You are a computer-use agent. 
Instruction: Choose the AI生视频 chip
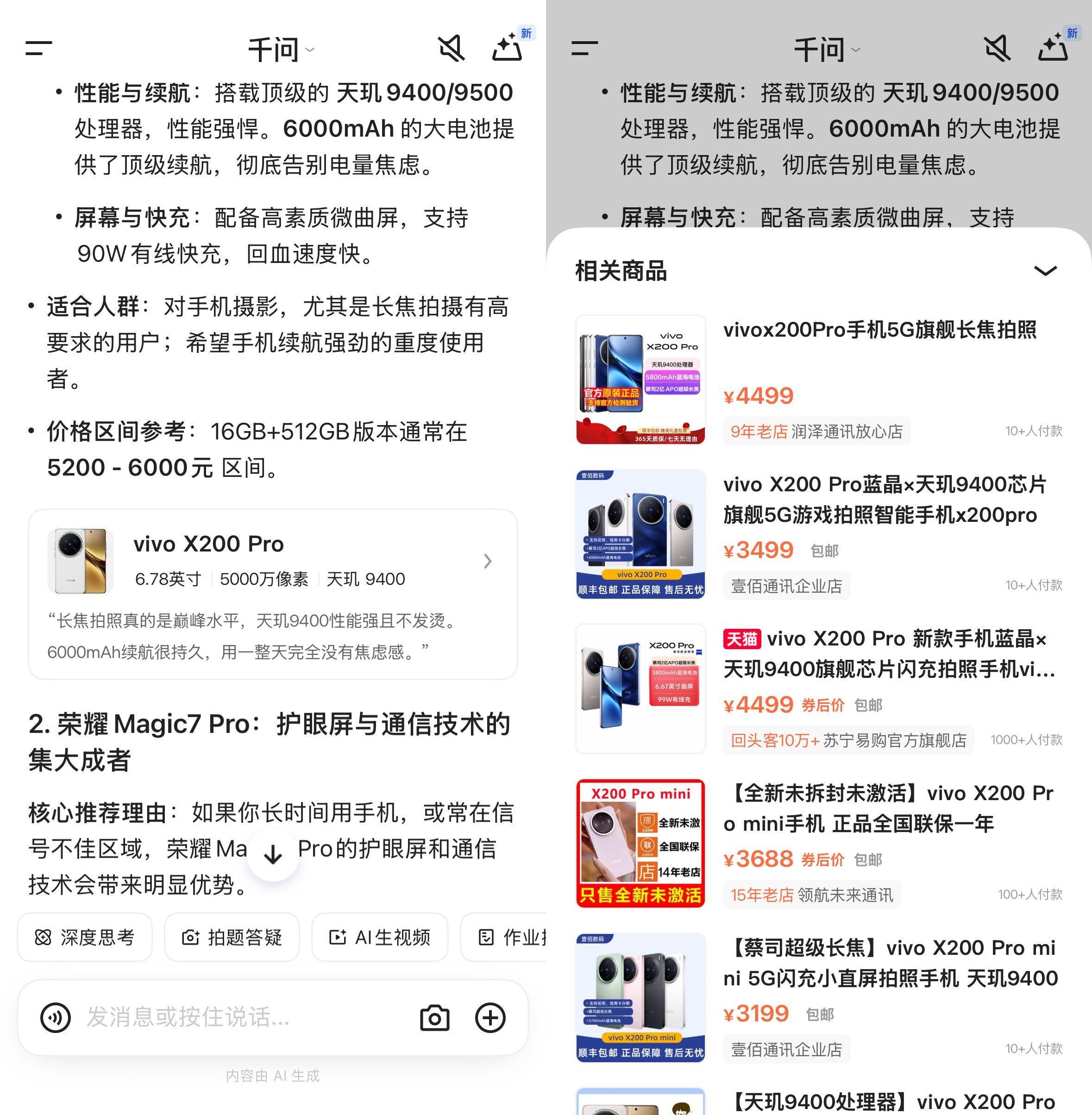pos(379,937)
